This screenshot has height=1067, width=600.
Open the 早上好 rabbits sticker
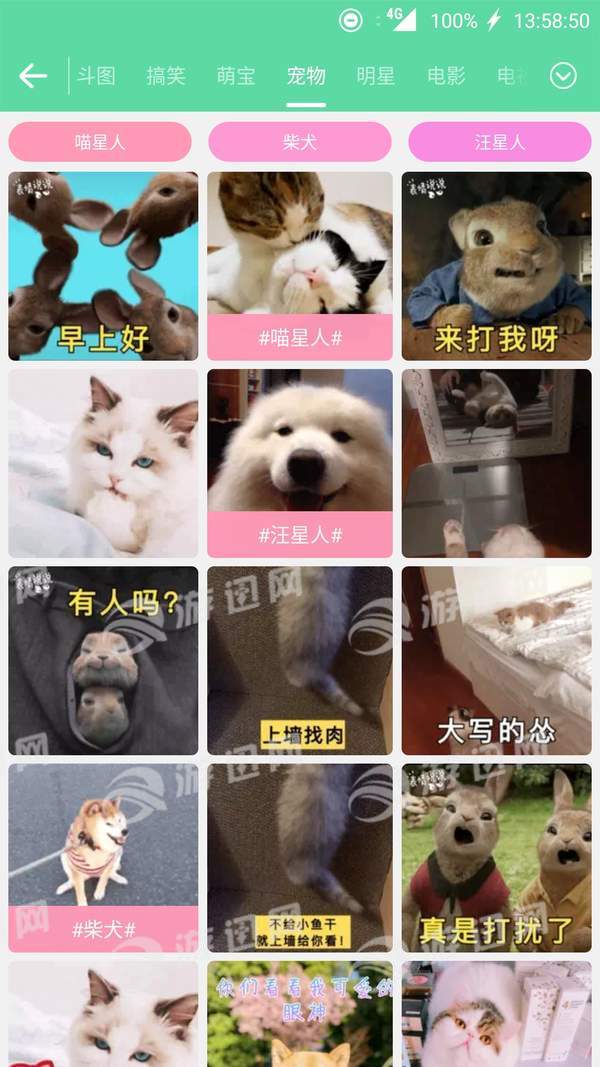tap(103, 266)
